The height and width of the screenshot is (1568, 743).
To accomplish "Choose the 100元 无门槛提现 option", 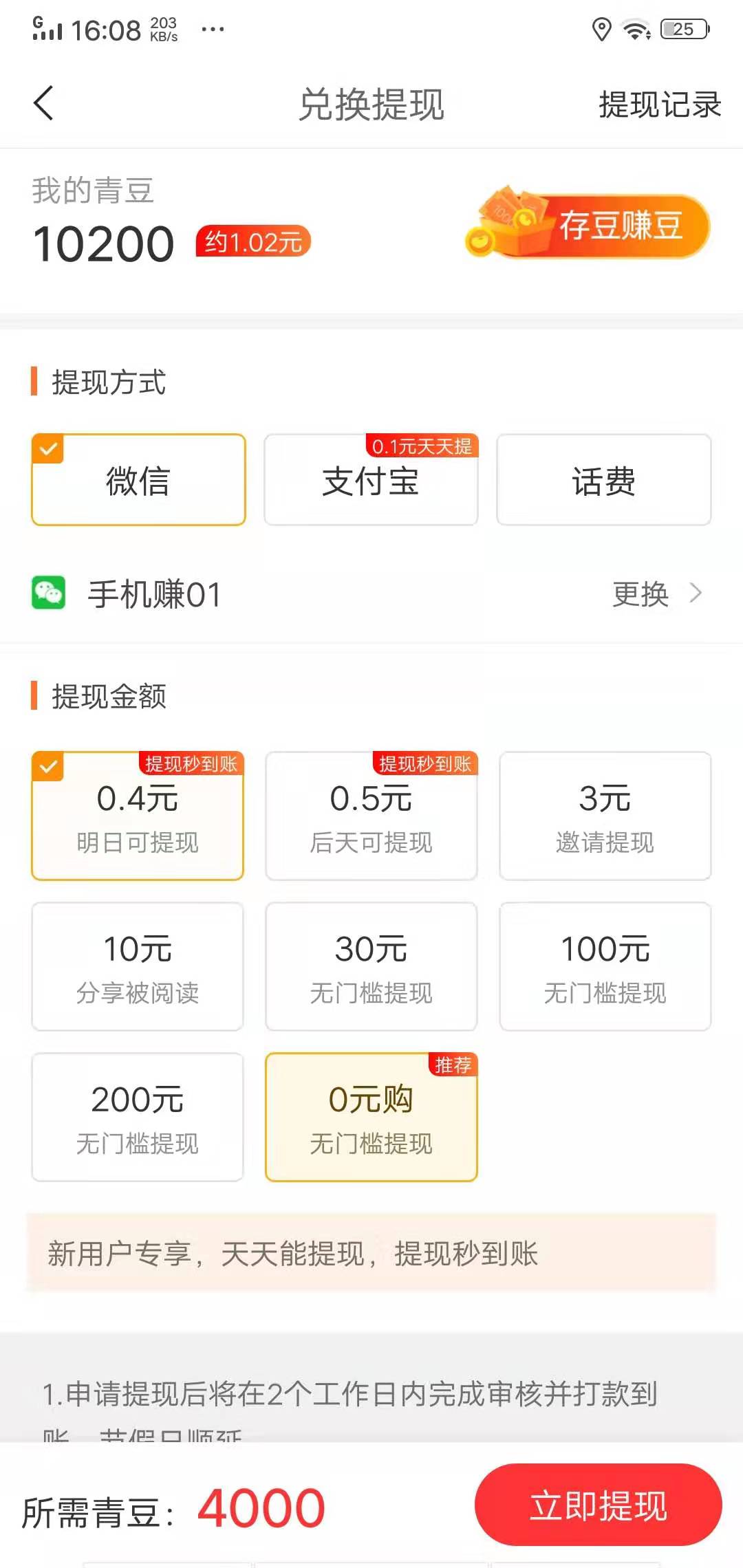I will coord(604,966).
